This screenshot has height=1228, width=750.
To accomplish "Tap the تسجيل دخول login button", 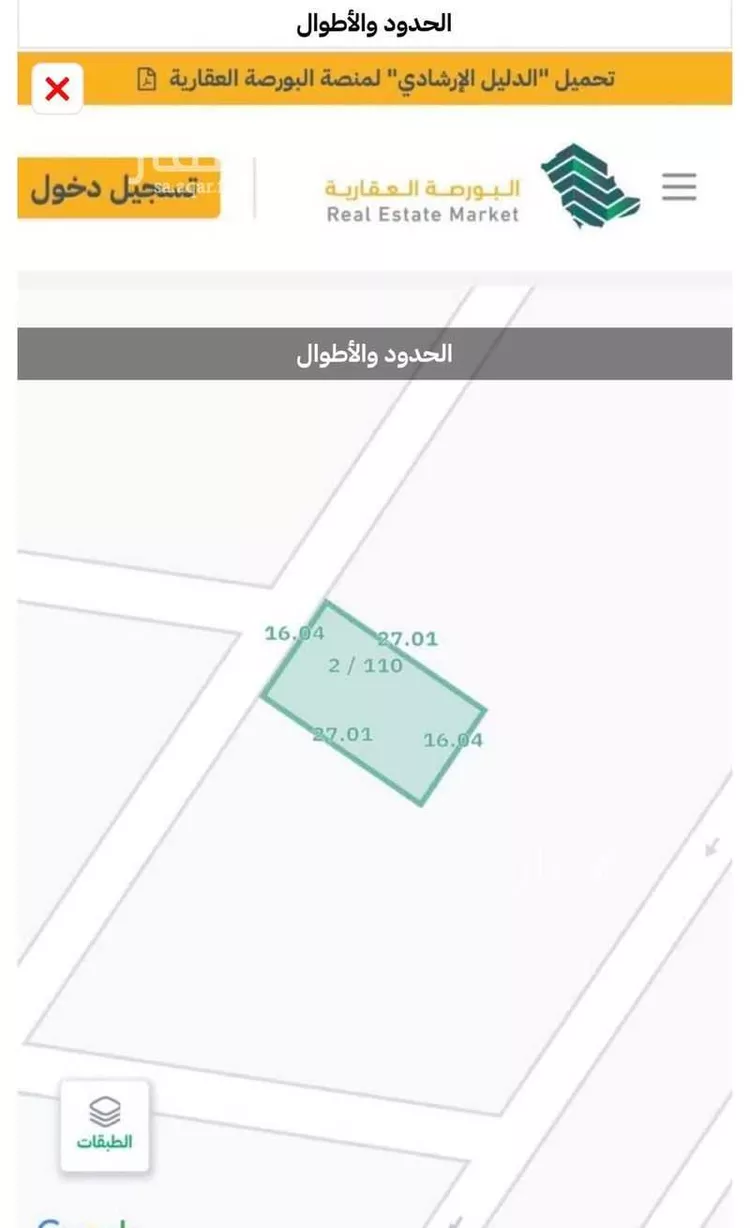I will tap(119, 188).
